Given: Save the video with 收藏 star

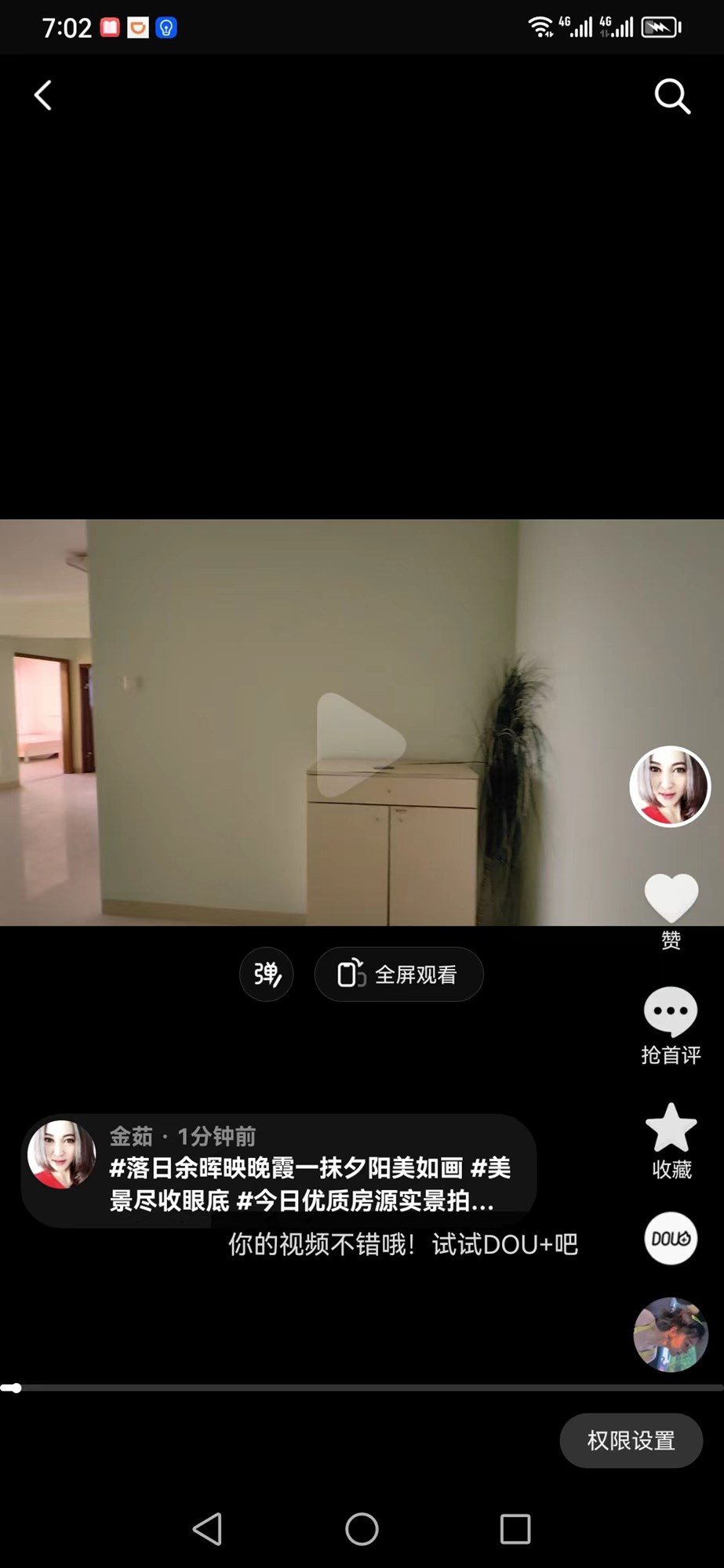Looking at the screenshot, I should [671, 1129].
